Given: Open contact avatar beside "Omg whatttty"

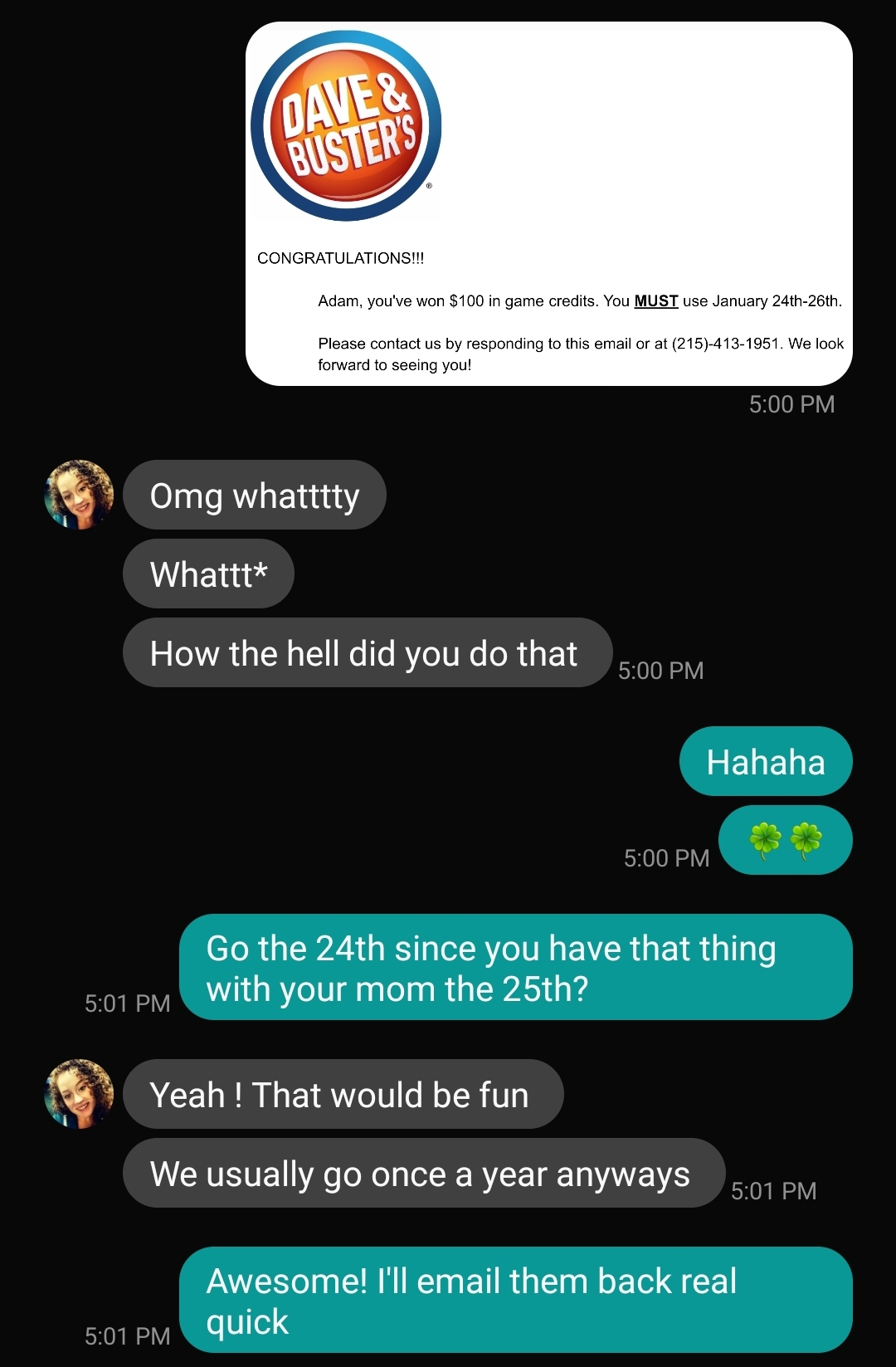Looking at the screenshot, I should tap(79, 495).
